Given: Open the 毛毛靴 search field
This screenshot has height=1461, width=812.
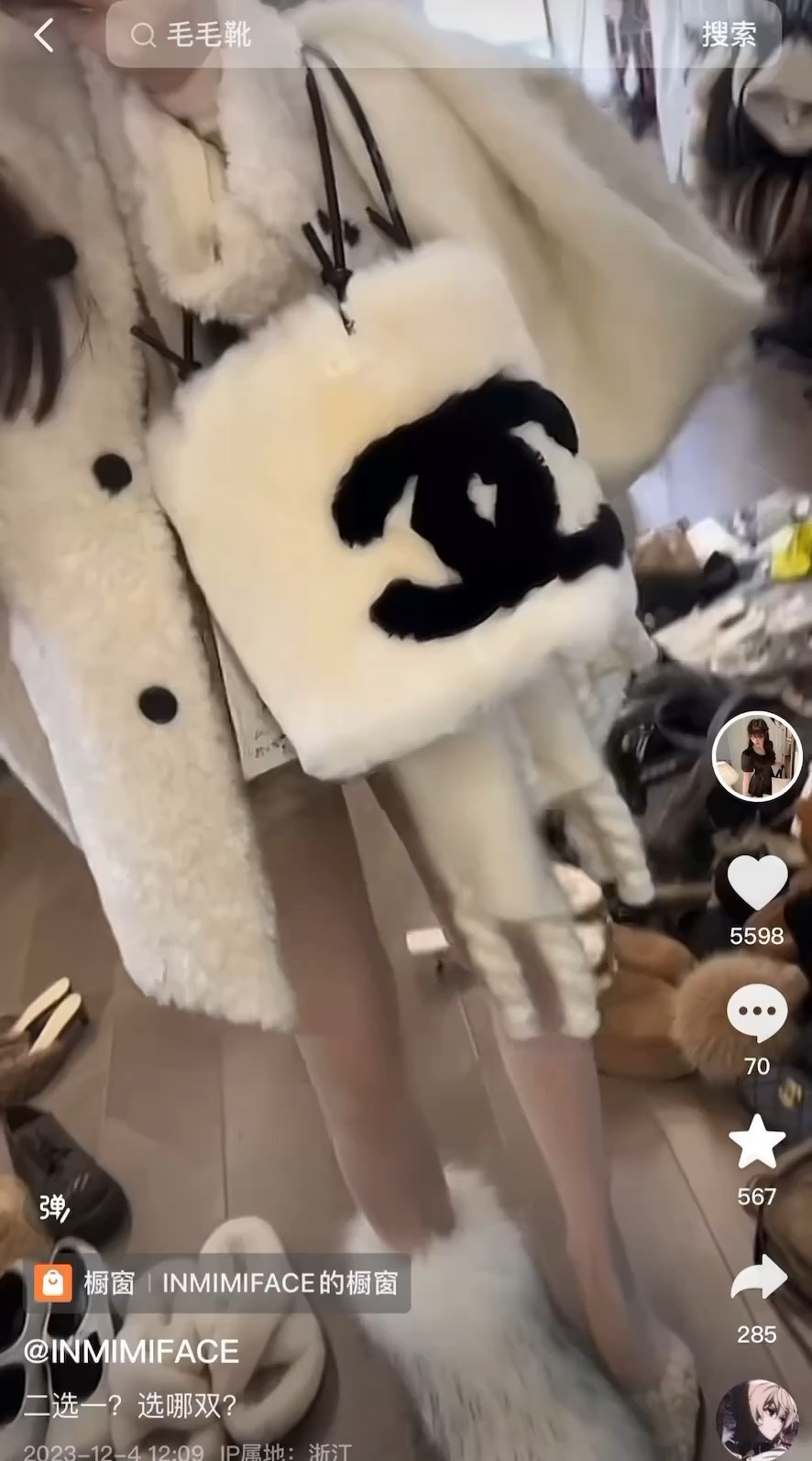Looking at the screenshot, I should 394,36.
